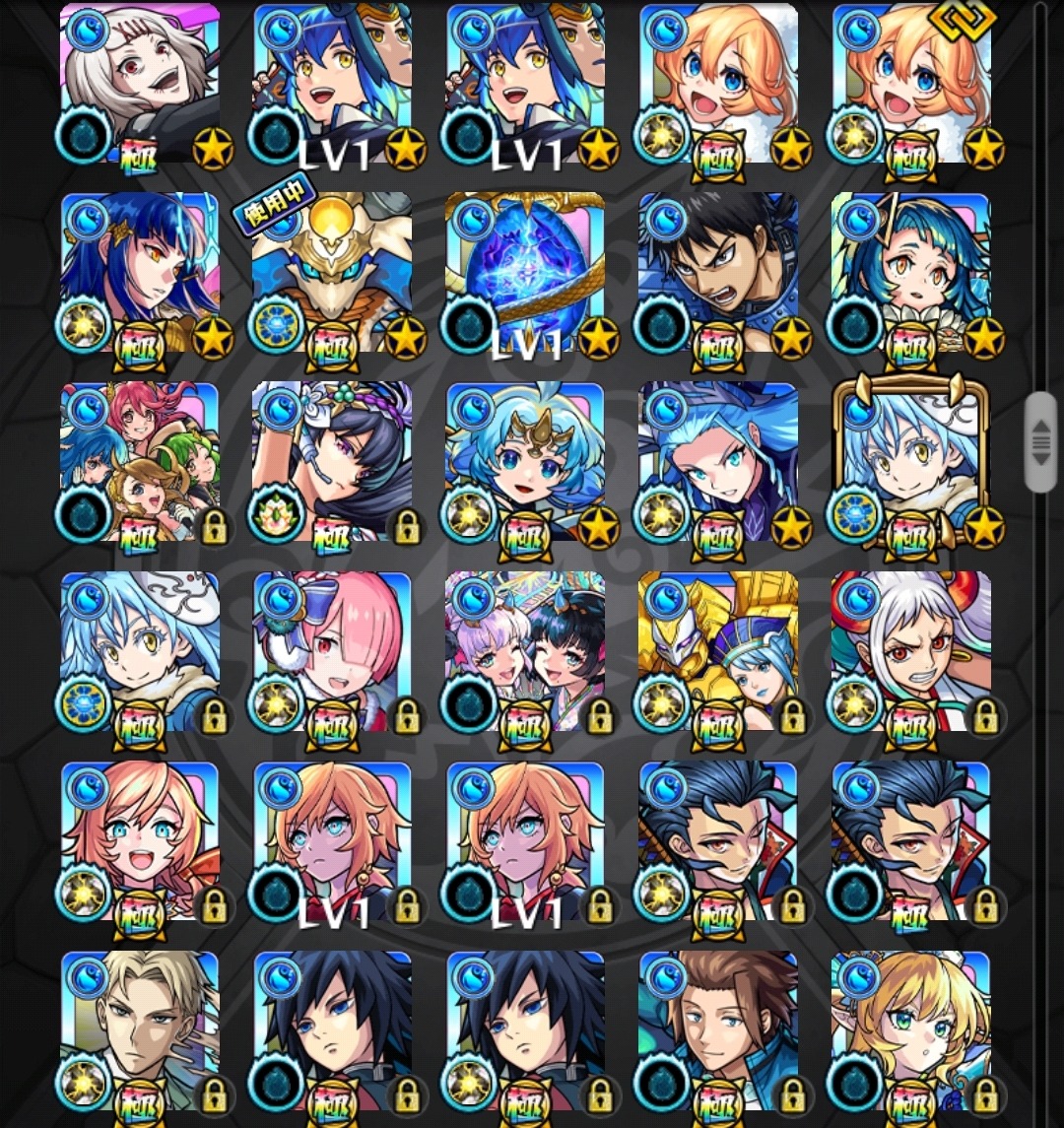Select the blue egg orb at LV1

tap(525, 273)
